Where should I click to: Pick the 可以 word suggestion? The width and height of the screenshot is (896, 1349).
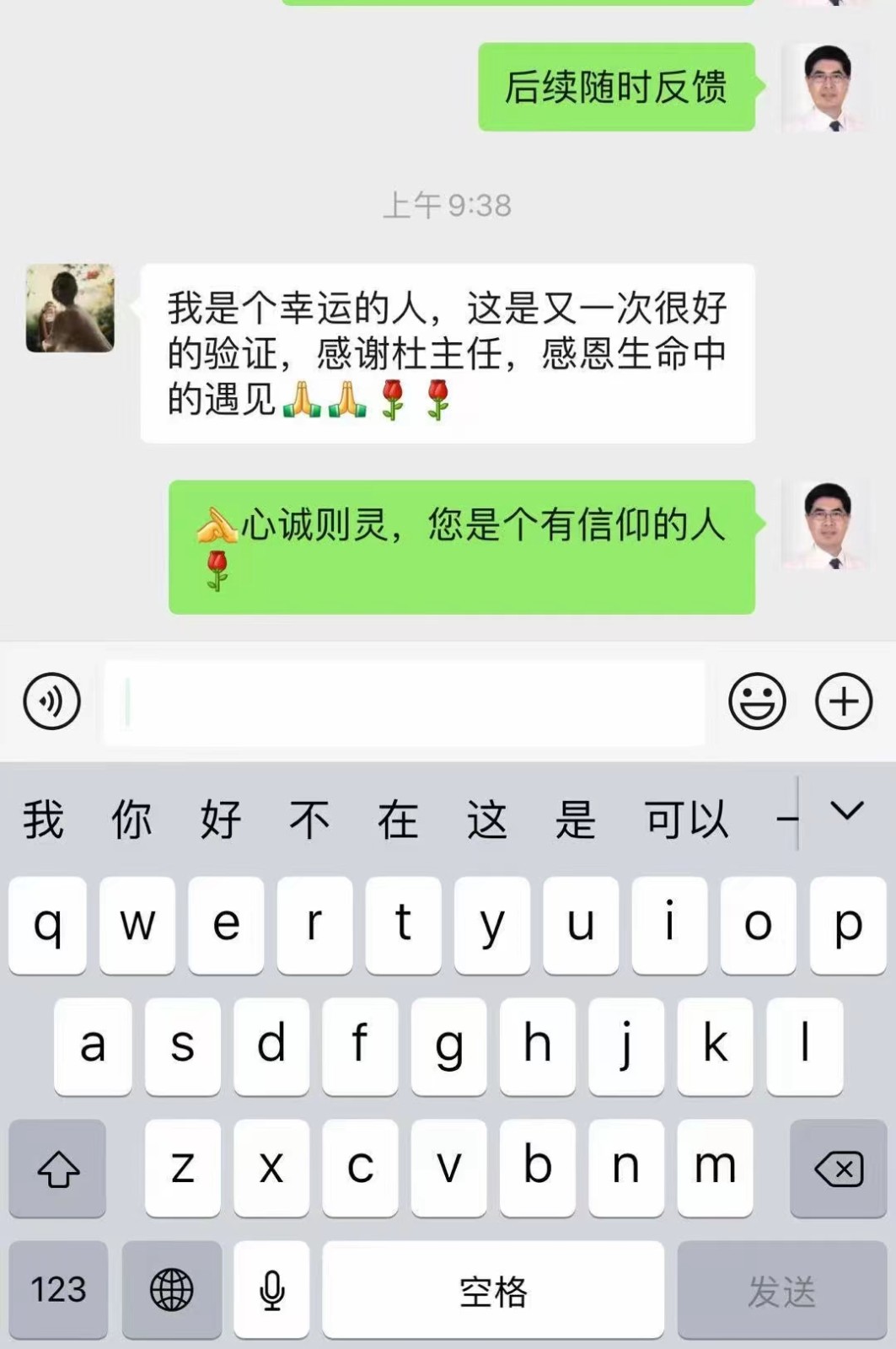[686, 819]
